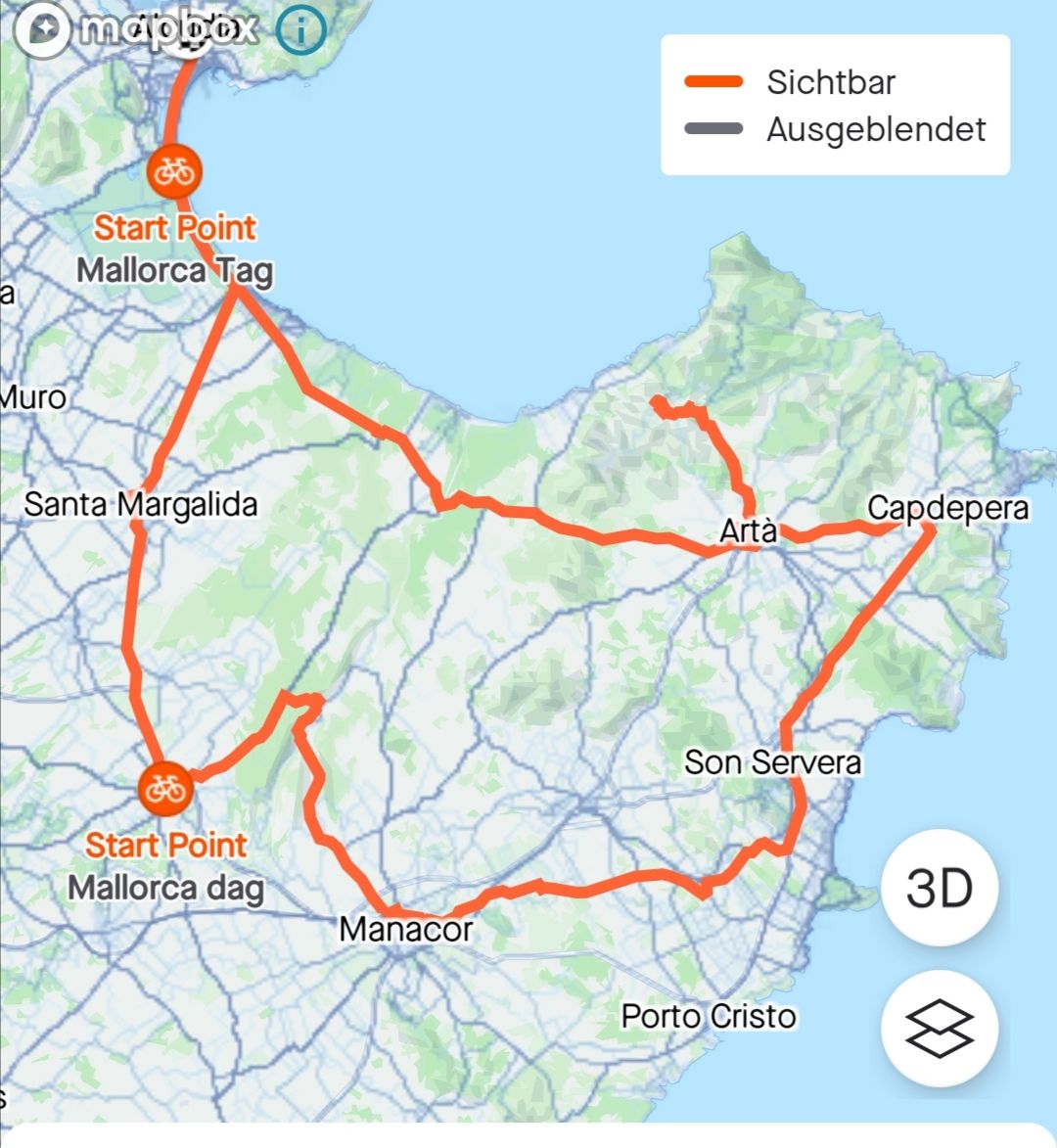This screenshot has height=1148, width=1057.
Task: Open the Mapbox attribution info icon
Action: [x=300, y=31]
